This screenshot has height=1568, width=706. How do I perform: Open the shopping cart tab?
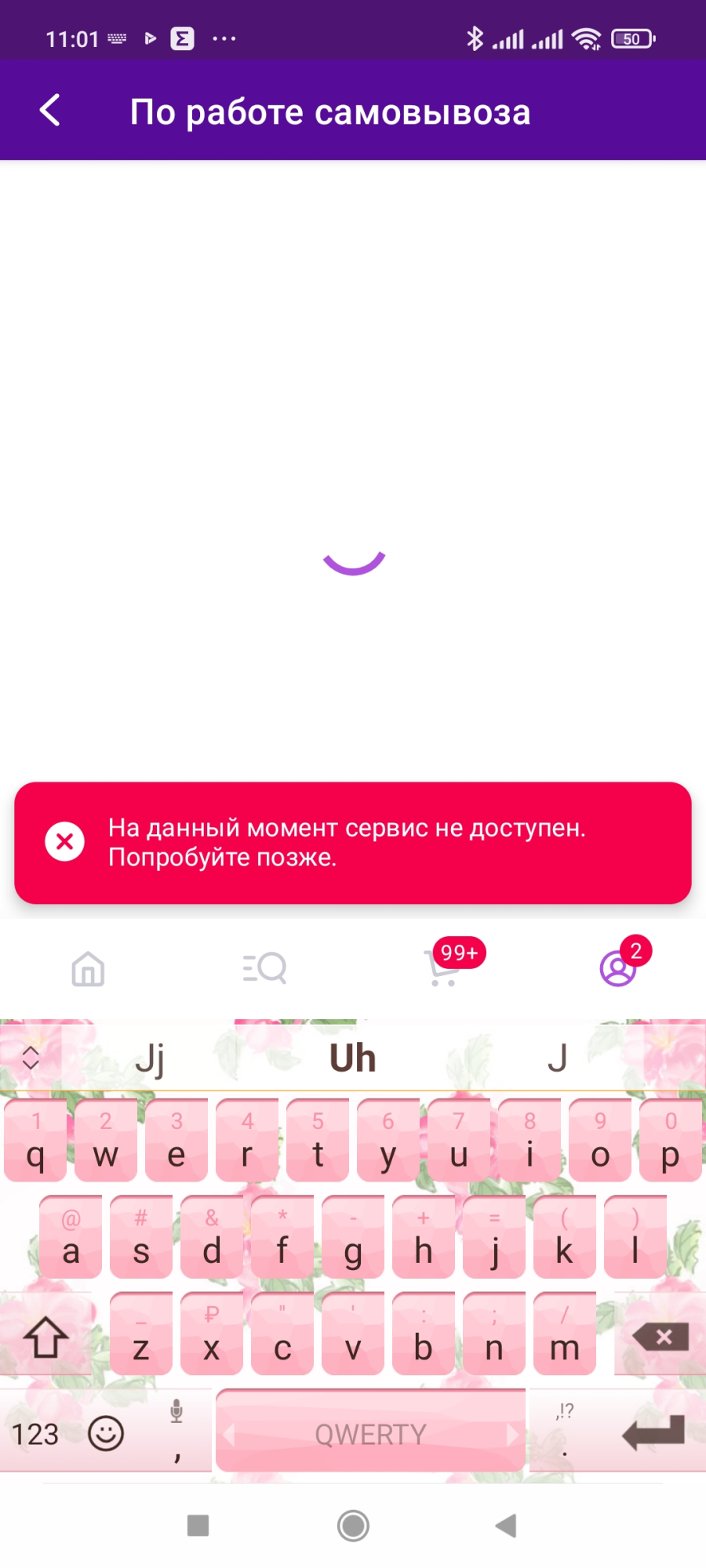pos(444,967)
